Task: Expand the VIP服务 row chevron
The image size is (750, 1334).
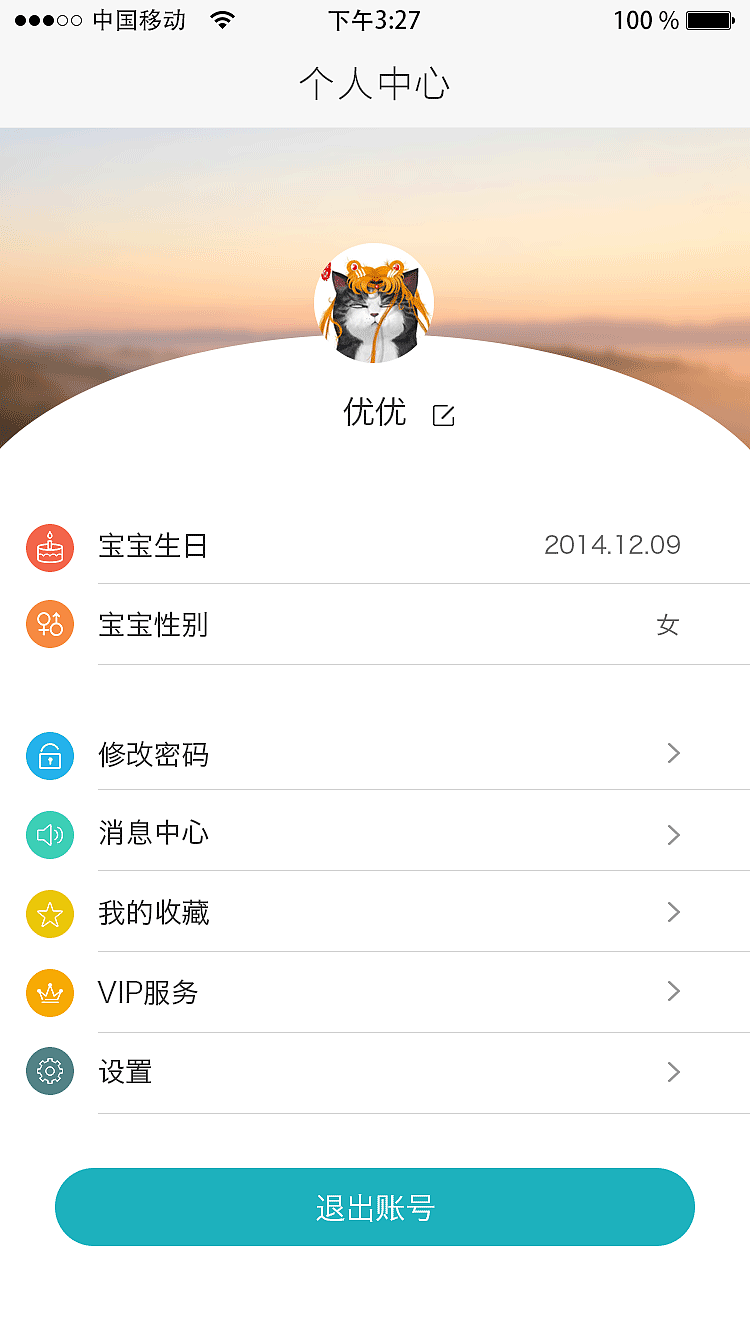Action: pyautogui.click(x=673, y=991)
